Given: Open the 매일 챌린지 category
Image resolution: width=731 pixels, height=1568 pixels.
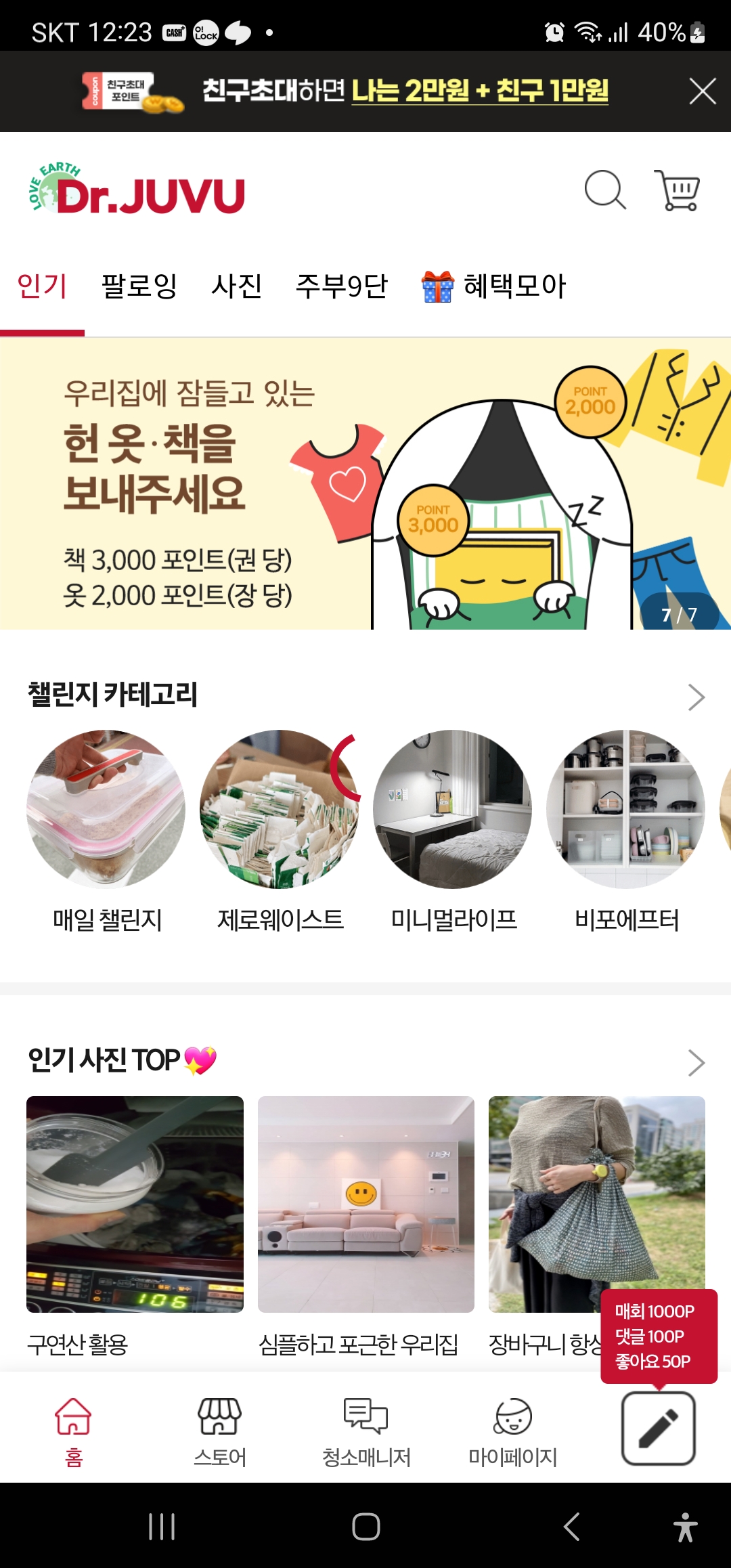Looking at the screenshot, I should 106,809.
